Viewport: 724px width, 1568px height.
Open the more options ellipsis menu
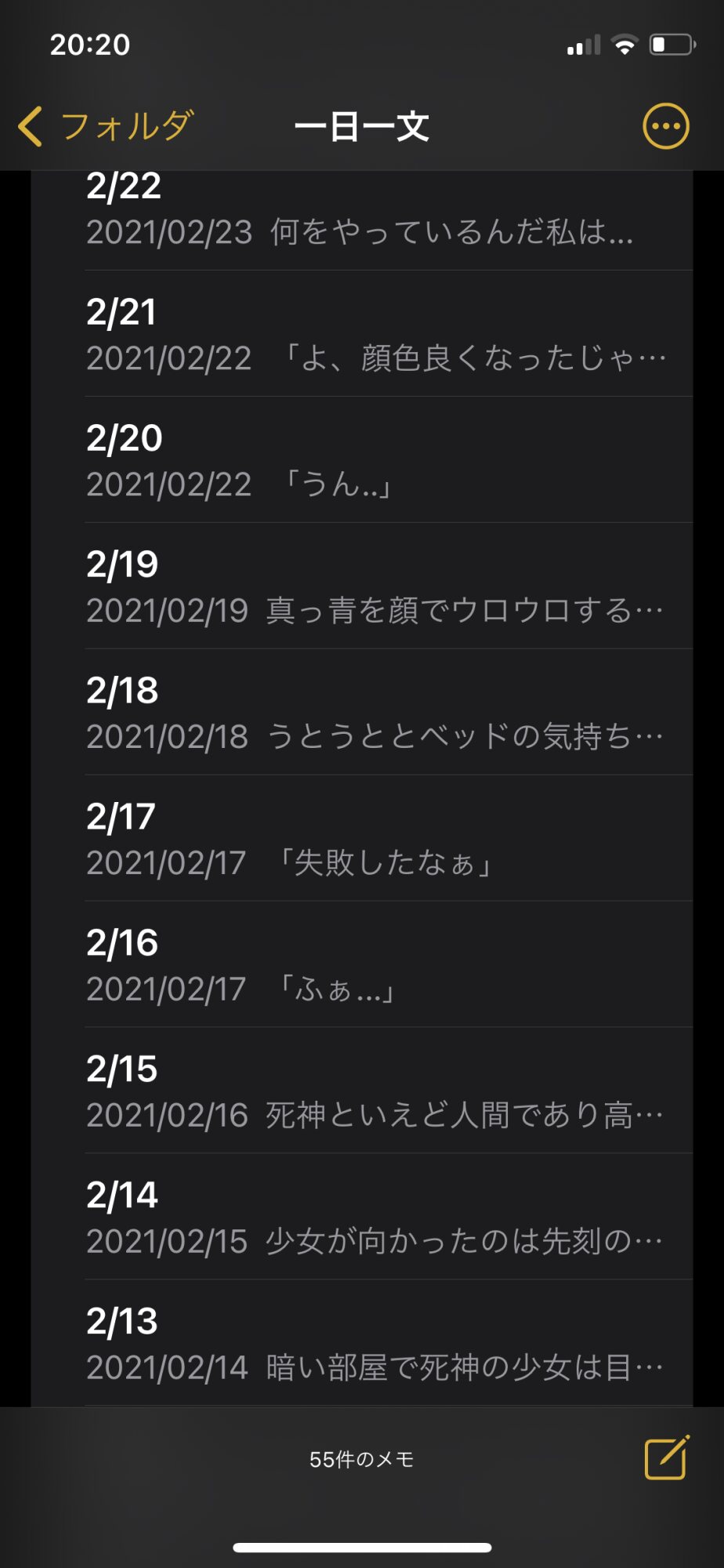pyautogui.click(x=666, y=126)
